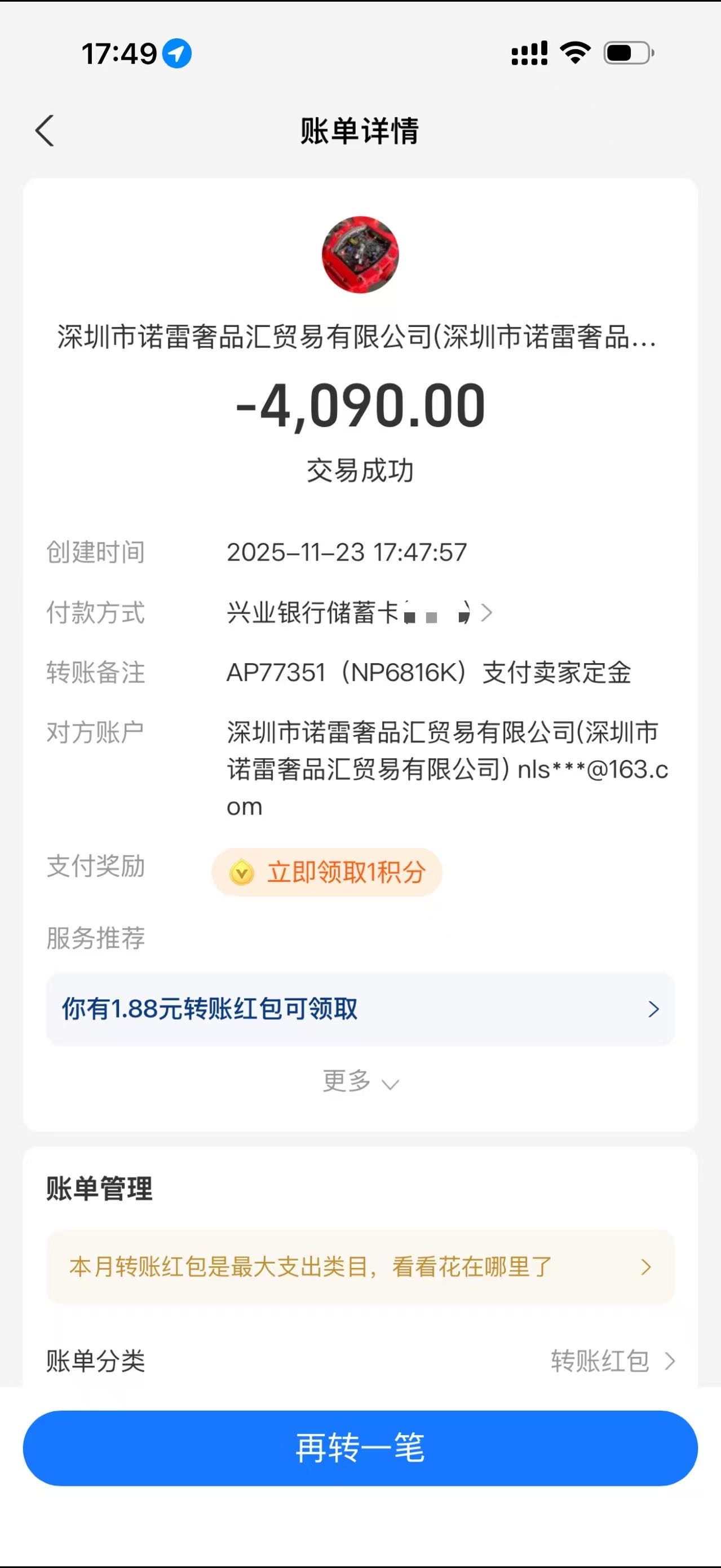View the 本月转账红包 spending category insight
The height and width of the screenshot is (1568, 721).
coord(360,1267)
